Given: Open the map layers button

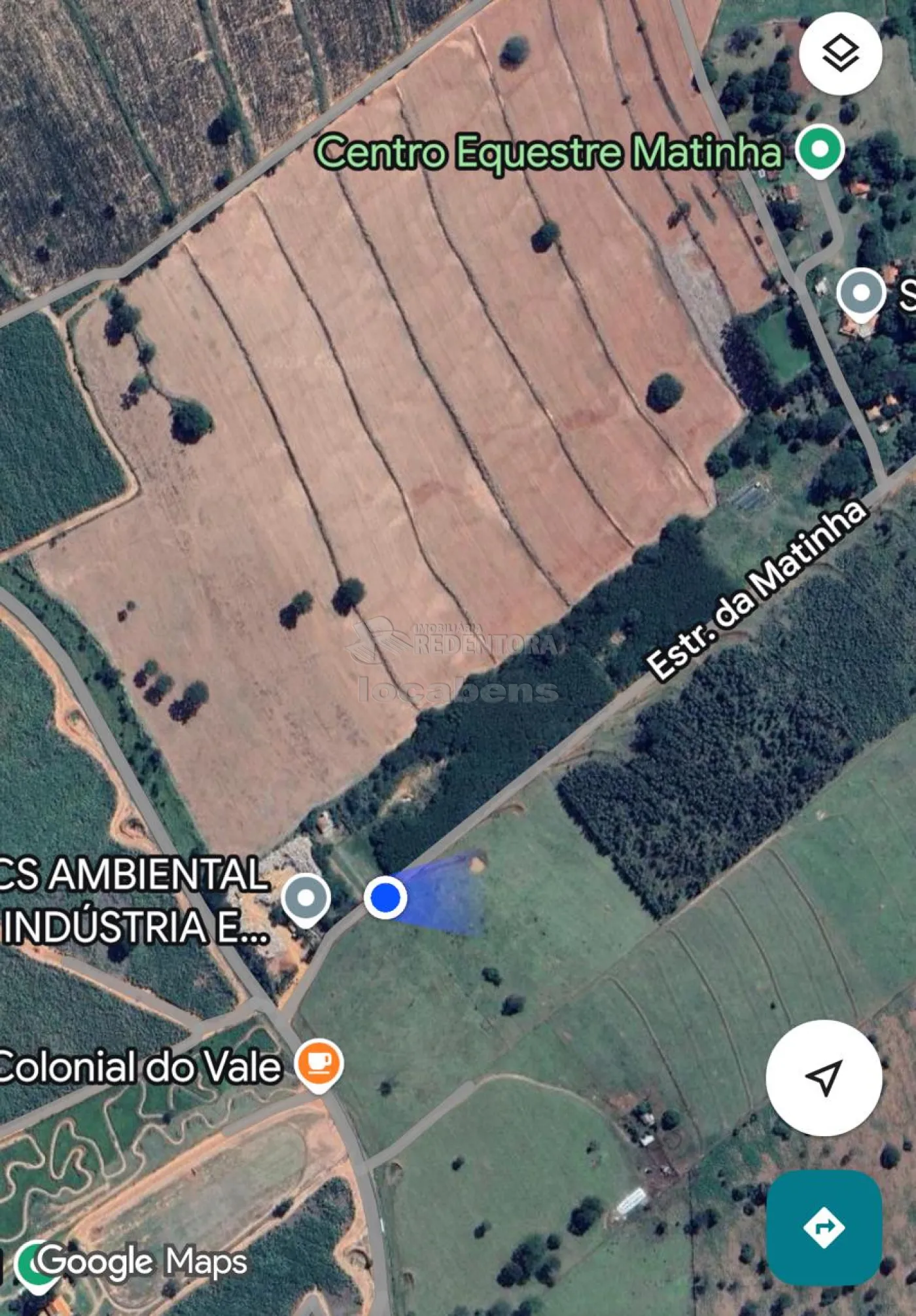Looking at the screenshot, I should click(x=840, y=54).
